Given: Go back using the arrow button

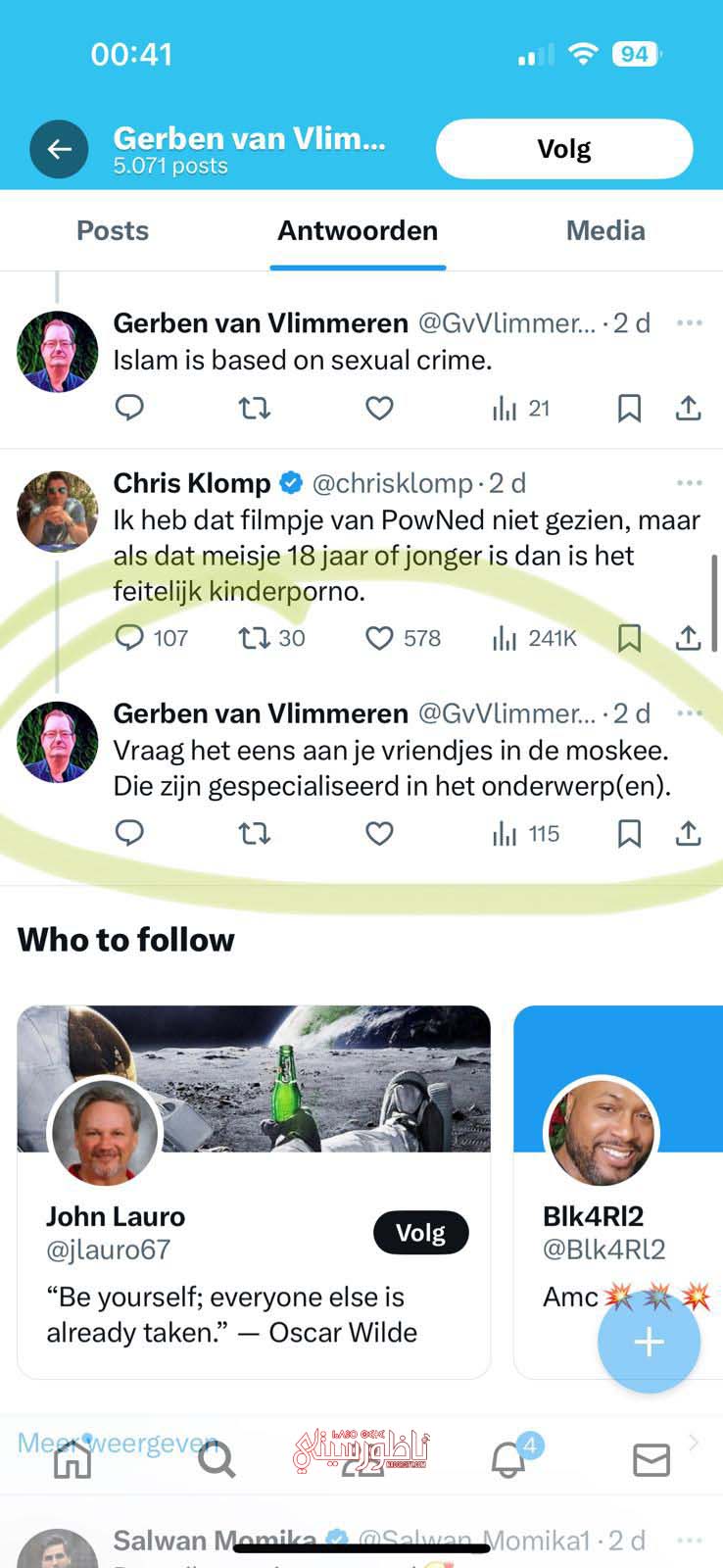Looking at the screenshot, I should click(59, 149).
